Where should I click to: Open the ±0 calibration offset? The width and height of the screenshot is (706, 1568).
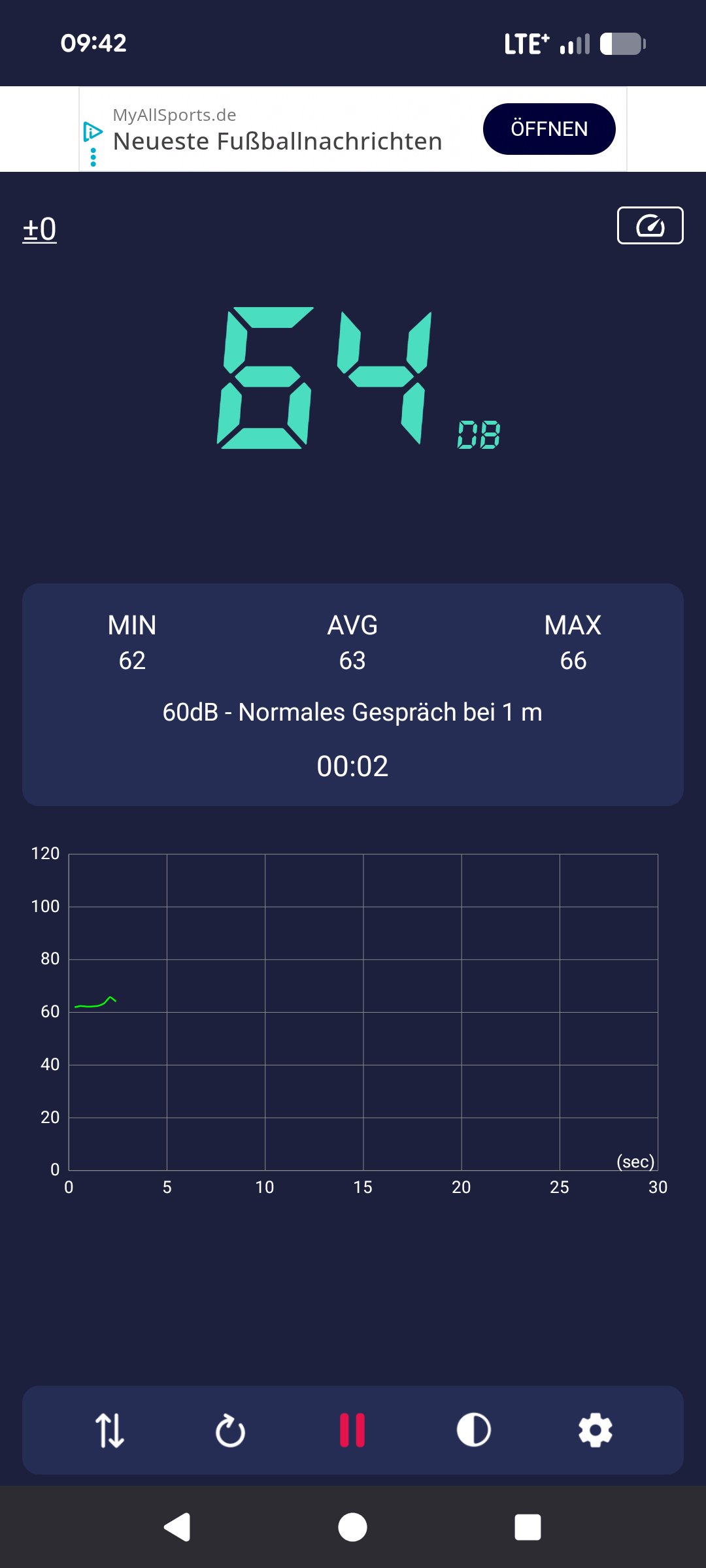(x=39, y=229)
